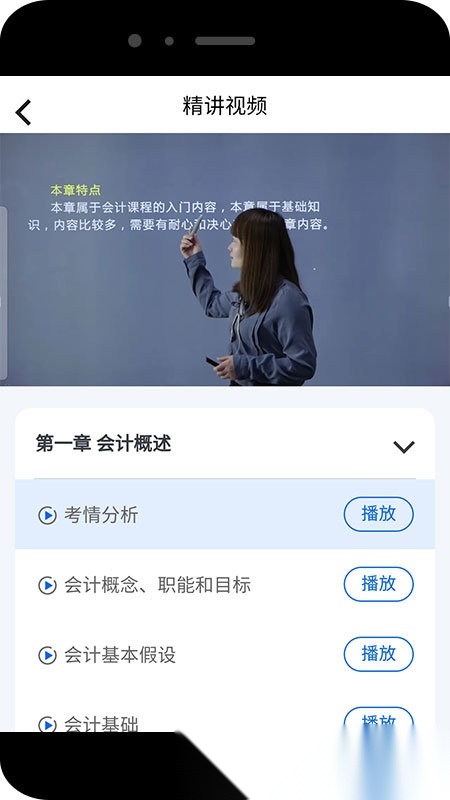Tap the lecture video player

(x=225, y=259)
